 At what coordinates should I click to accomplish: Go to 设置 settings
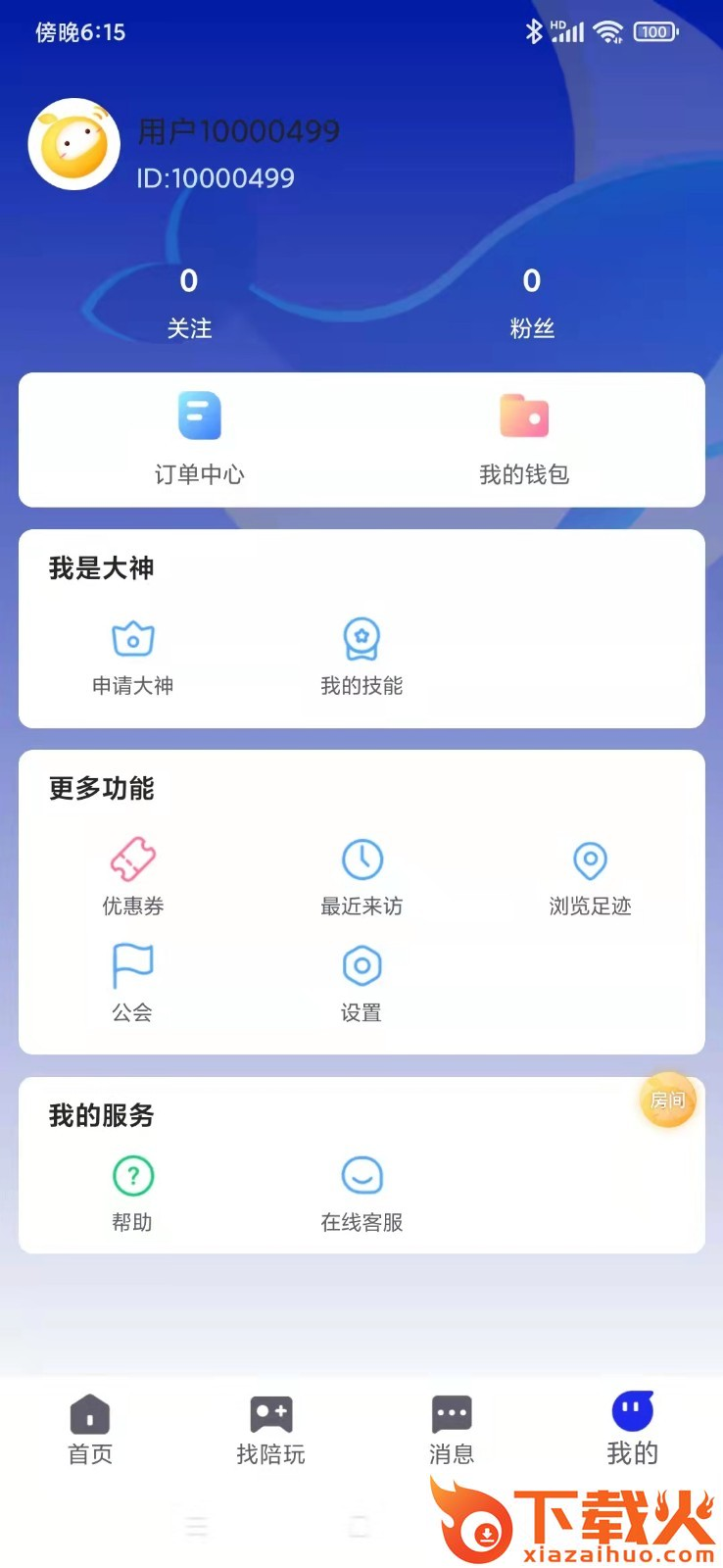click(361, 983)
